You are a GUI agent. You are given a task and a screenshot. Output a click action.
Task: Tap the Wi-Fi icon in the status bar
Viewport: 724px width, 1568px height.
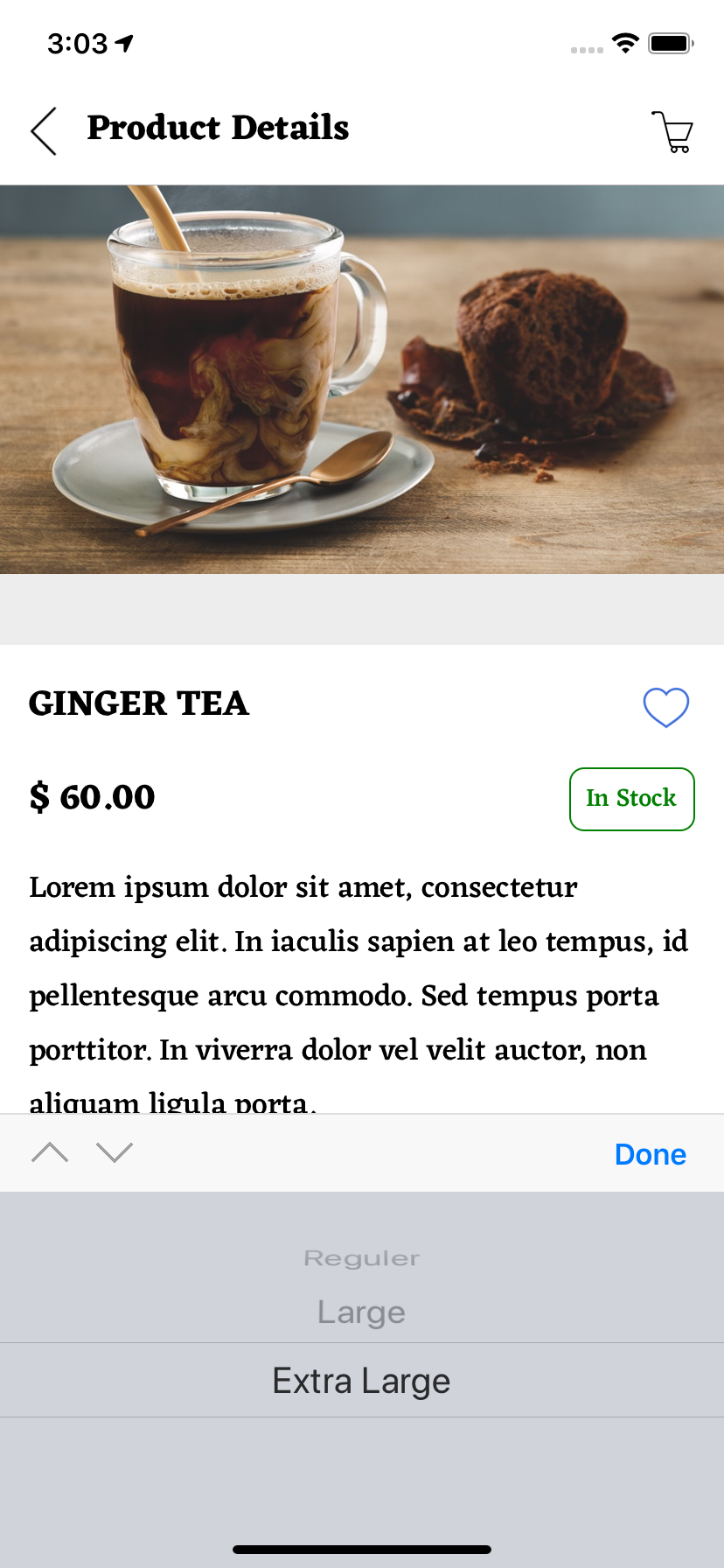pyautogui.click(x=626, y=43)
